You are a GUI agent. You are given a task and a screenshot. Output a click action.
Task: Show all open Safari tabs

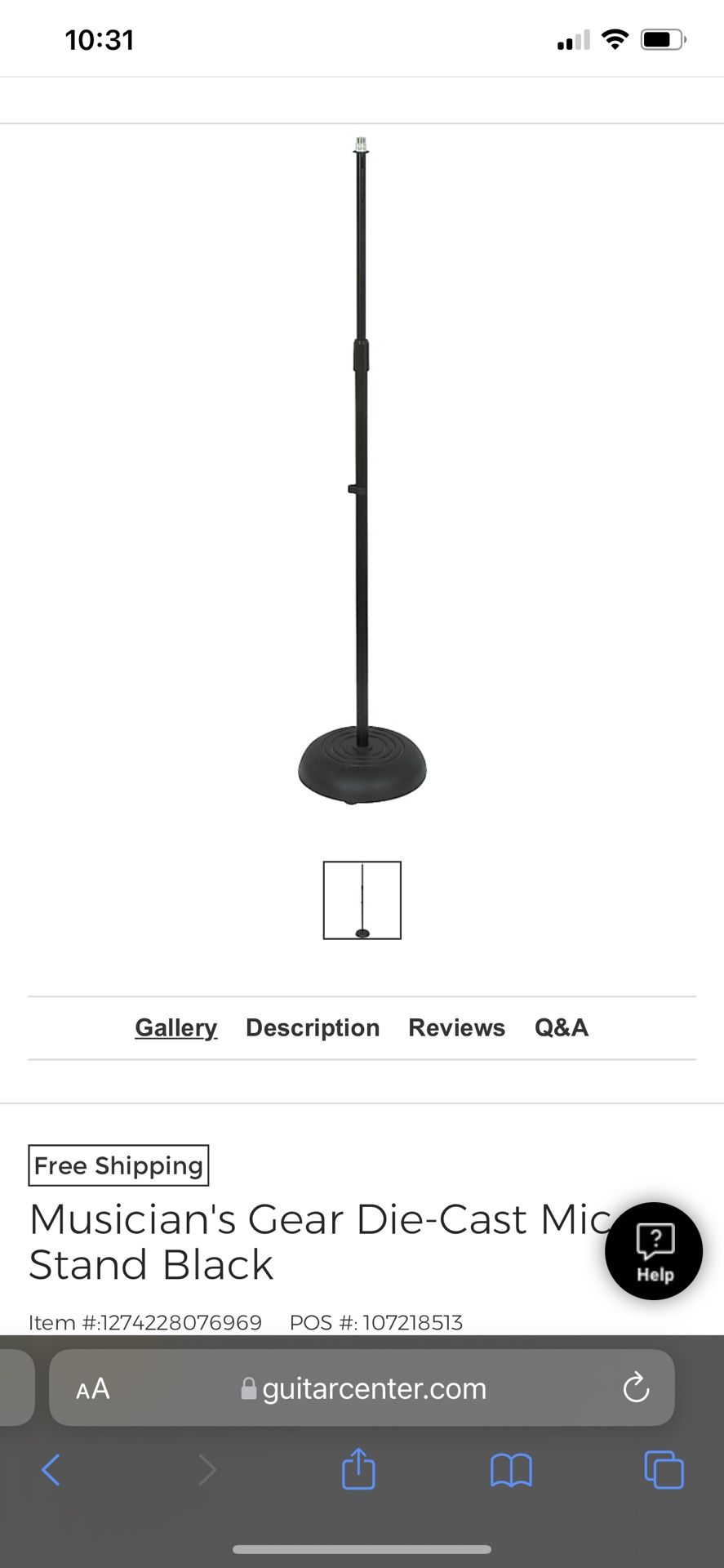coord(664,1469)
